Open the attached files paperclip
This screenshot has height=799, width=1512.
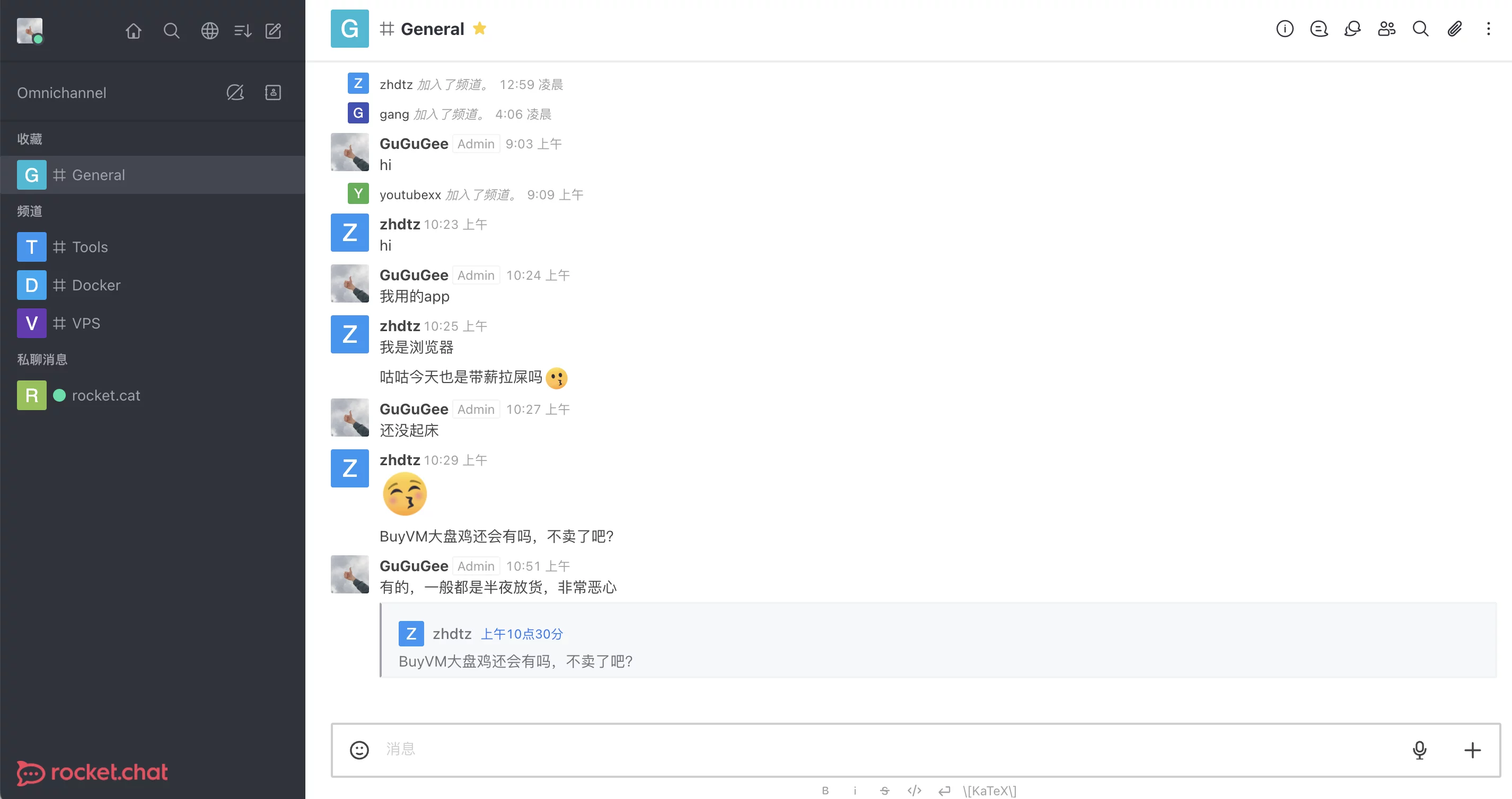1455,29
